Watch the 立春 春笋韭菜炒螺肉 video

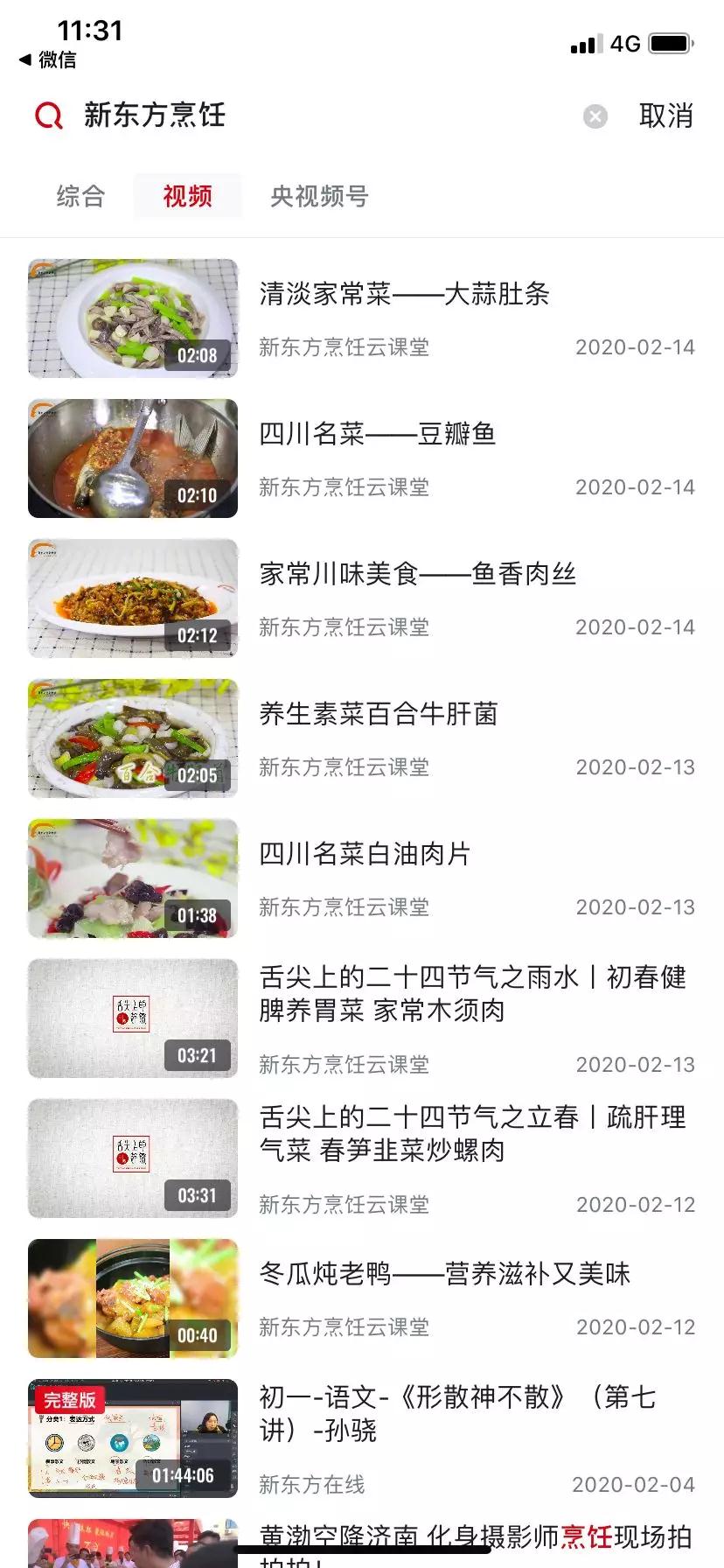click(472, 1133)
